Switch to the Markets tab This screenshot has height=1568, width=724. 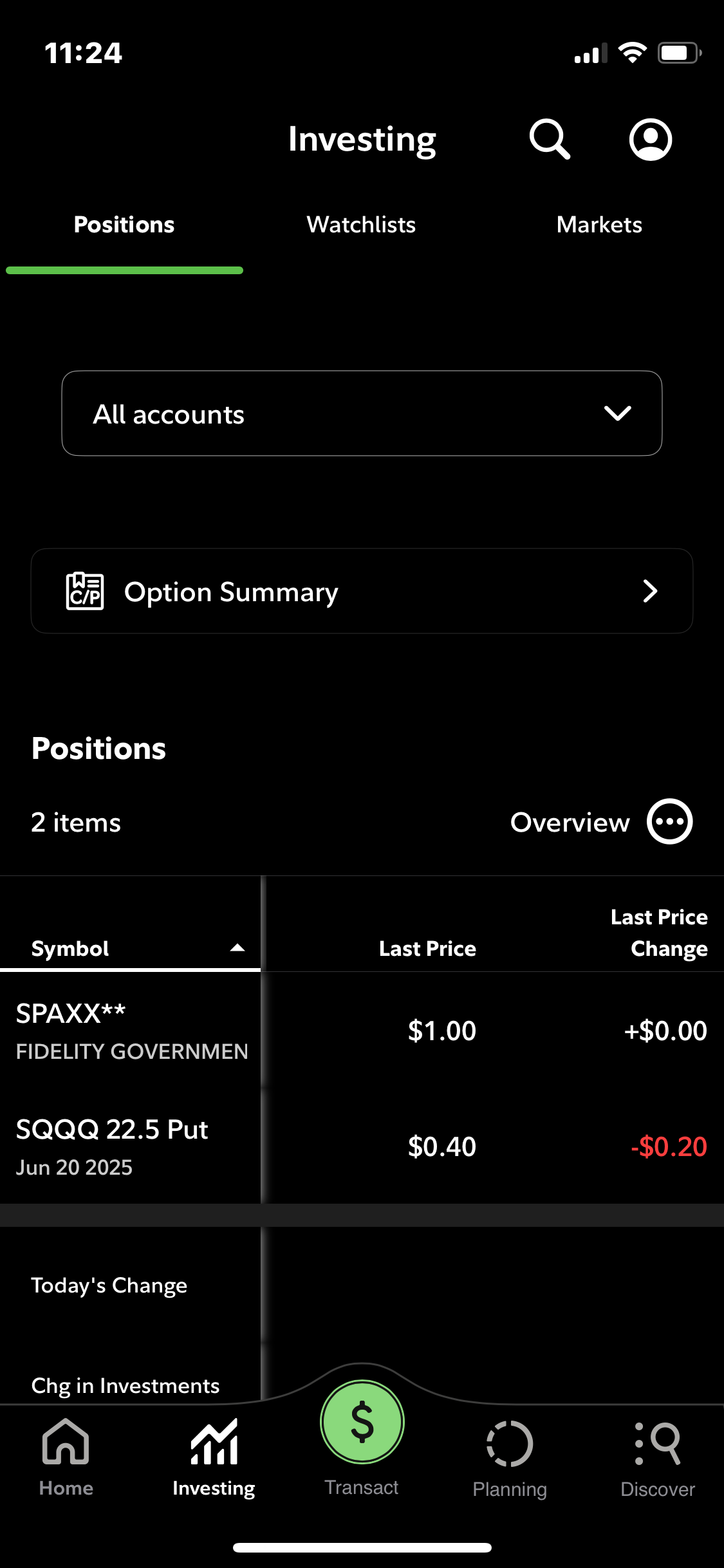click(x=599, y=225)
